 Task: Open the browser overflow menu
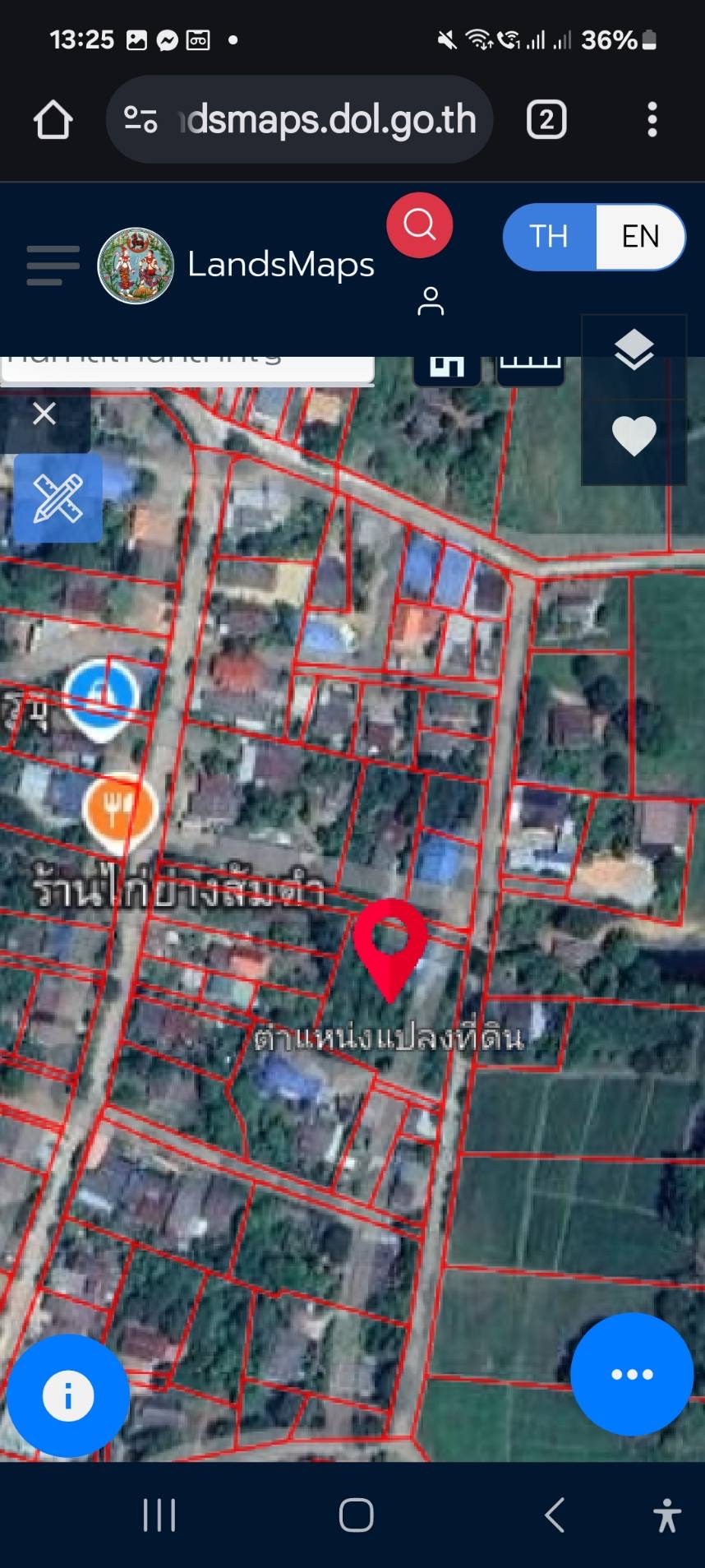[652, 120]
